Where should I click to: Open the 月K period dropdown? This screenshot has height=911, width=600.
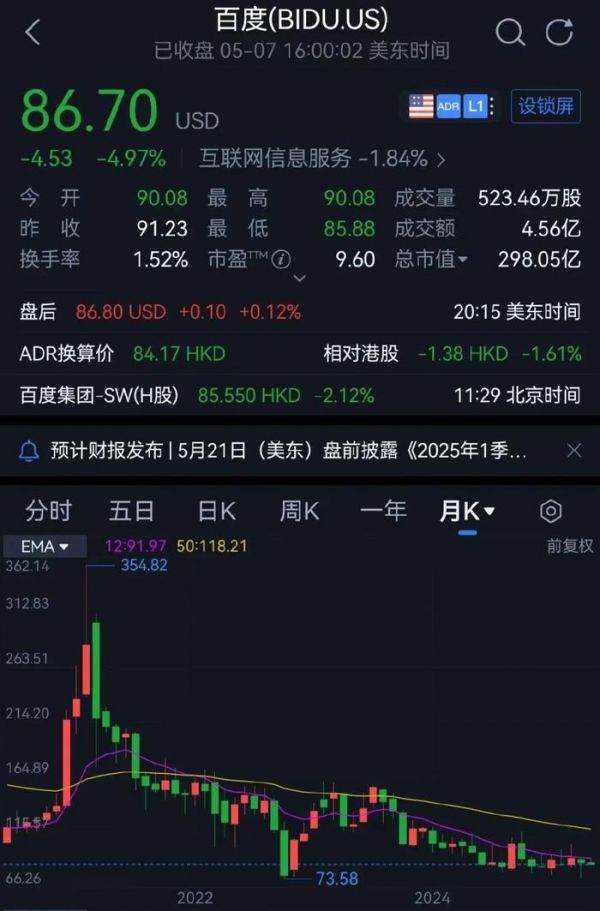[x=468, y=512]
